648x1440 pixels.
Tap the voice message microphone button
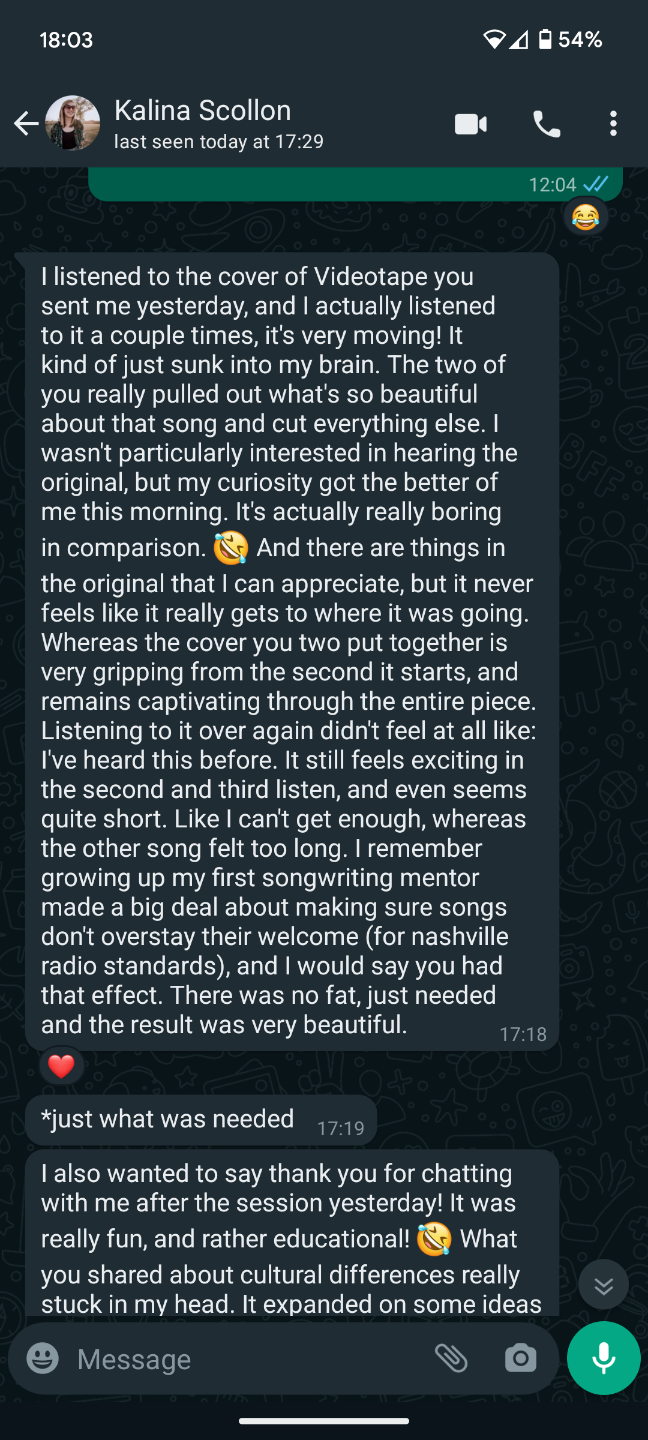pyautogui.click(x=603, y=1358)
